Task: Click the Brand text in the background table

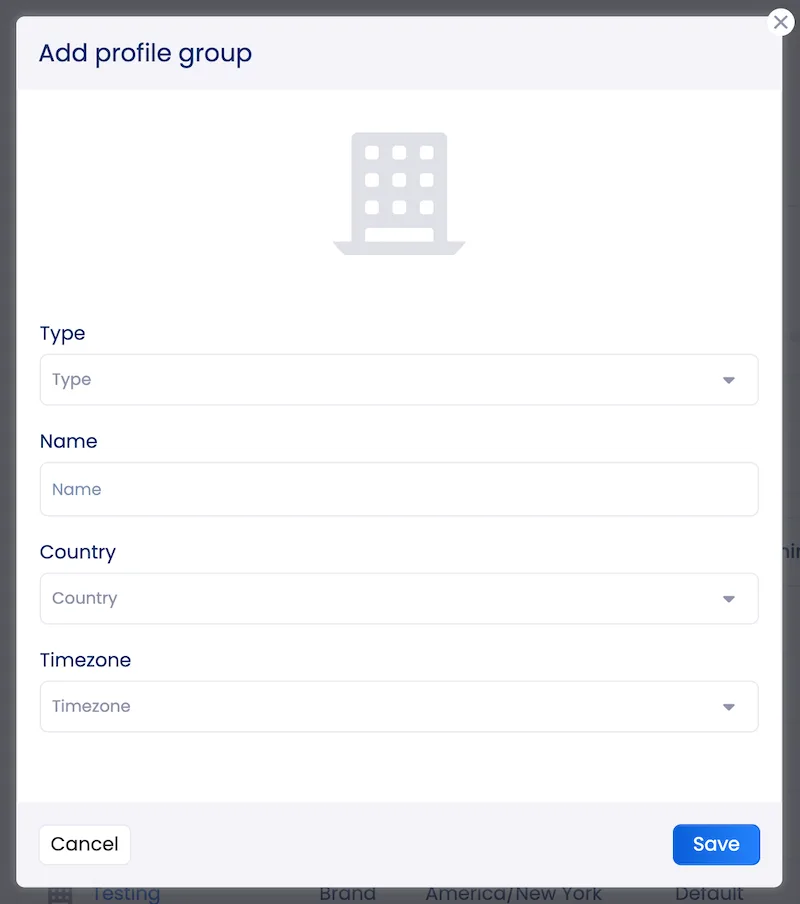Action: (348, 893)
